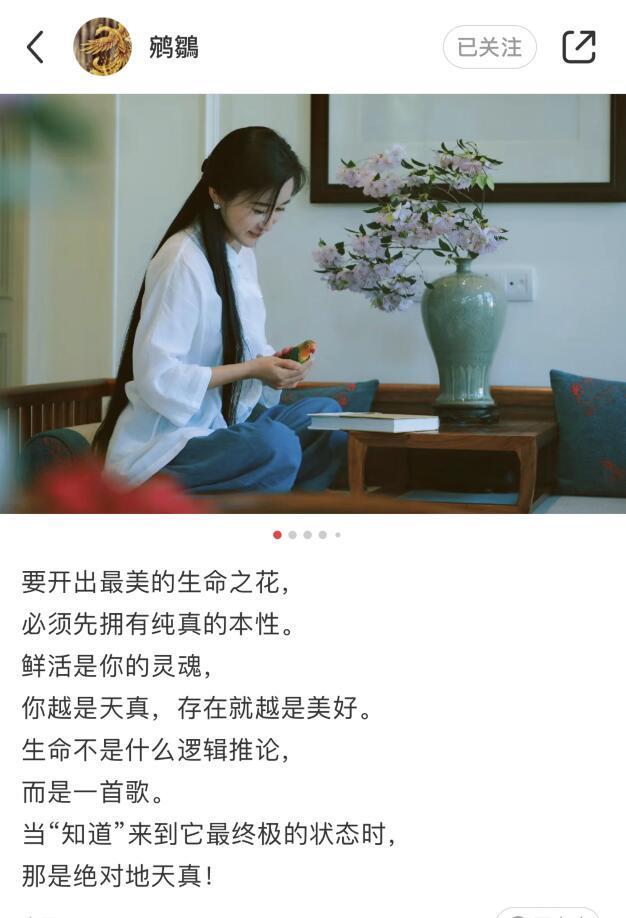Open the post photo full screen

[x=313, y=303]
